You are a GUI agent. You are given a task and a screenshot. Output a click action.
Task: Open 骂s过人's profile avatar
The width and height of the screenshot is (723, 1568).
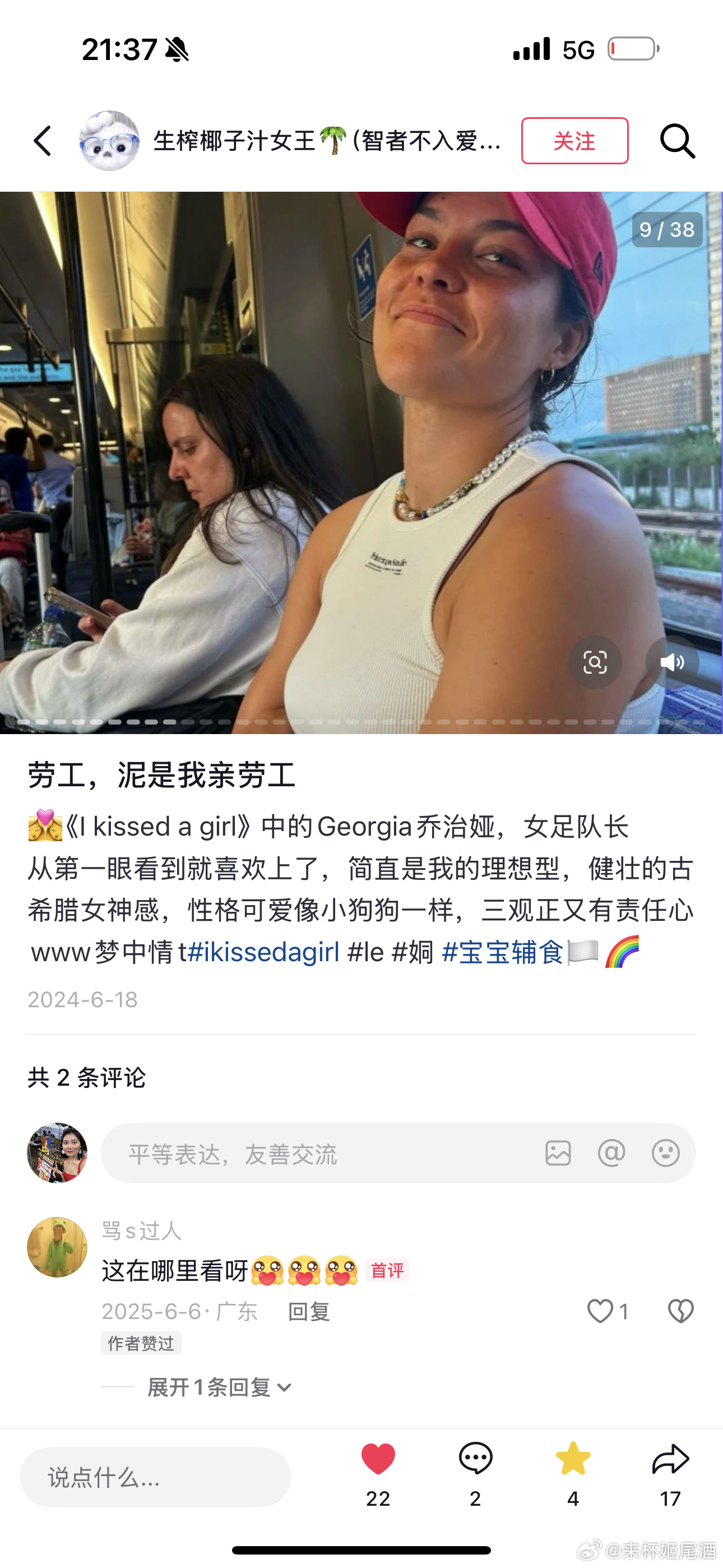(57, 1247)
